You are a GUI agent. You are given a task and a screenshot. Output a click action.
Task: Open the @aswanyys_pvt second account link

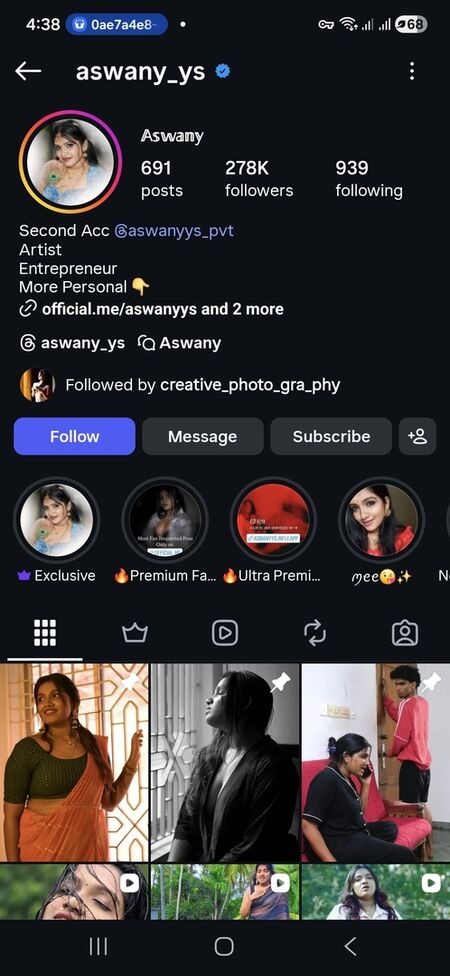(174, 230)
